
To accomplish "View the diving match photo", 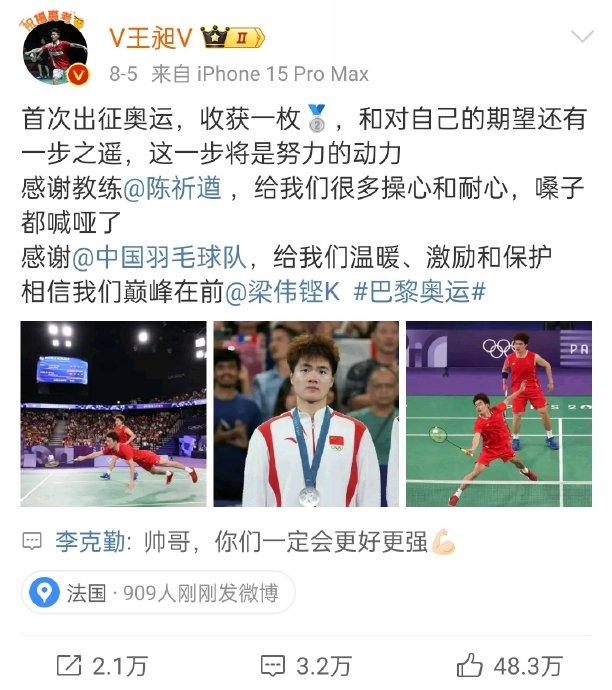I will tap(113, 413).
